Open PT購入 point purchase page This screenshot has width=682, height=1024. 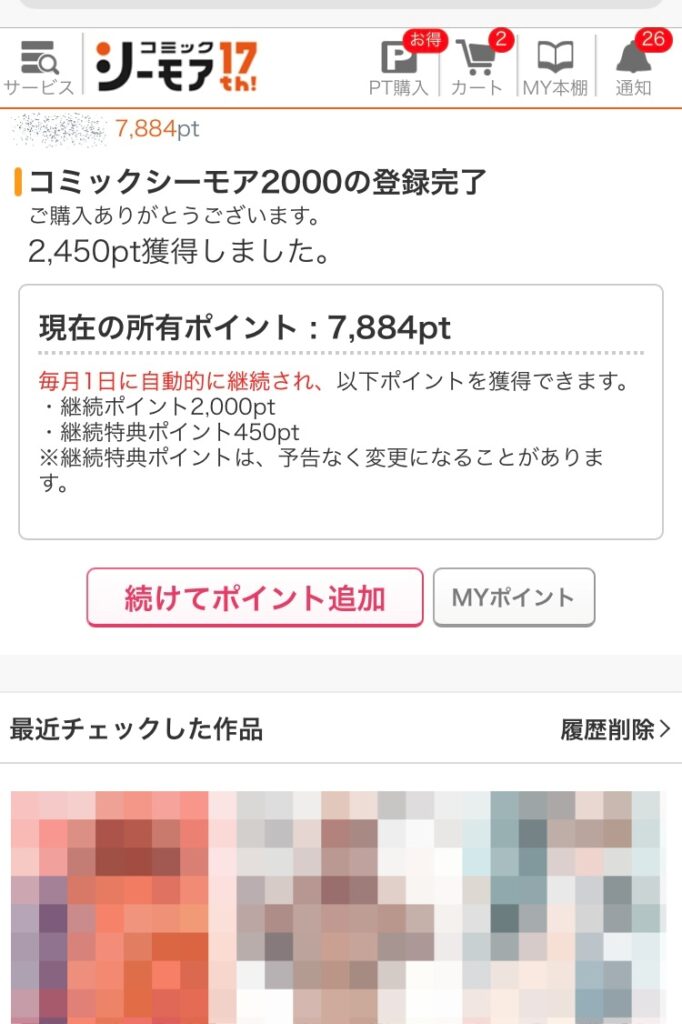coord(399,68)
